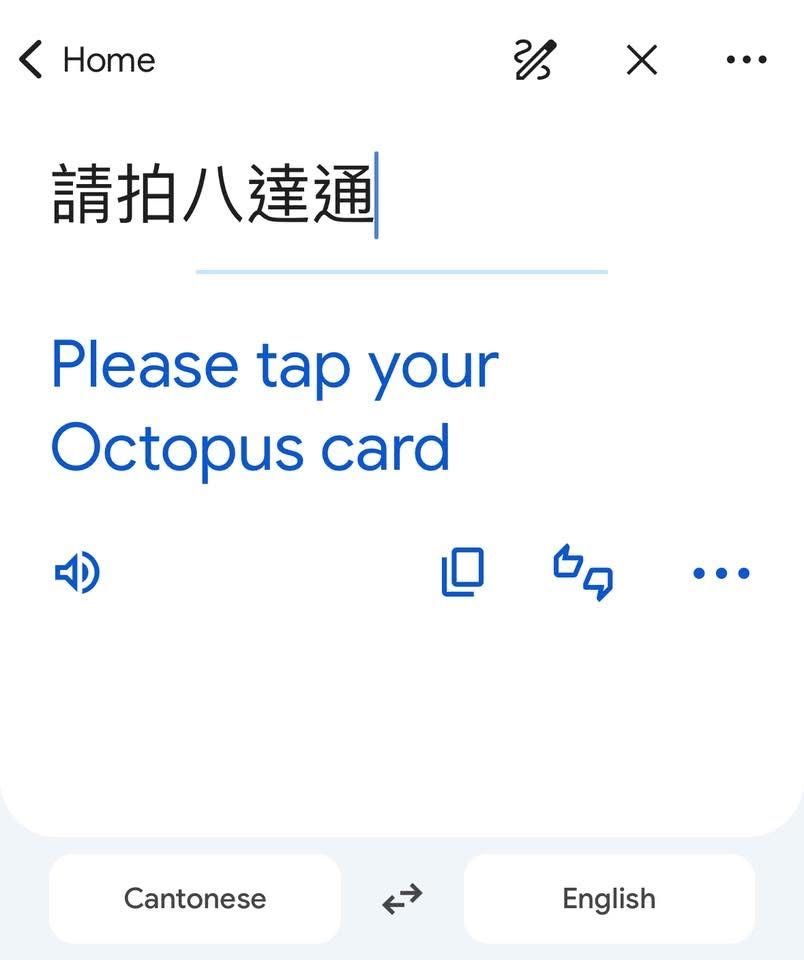Rate this translation with thumbs feedback
Viewport: 804px width, 960px height.
(583, 573)
